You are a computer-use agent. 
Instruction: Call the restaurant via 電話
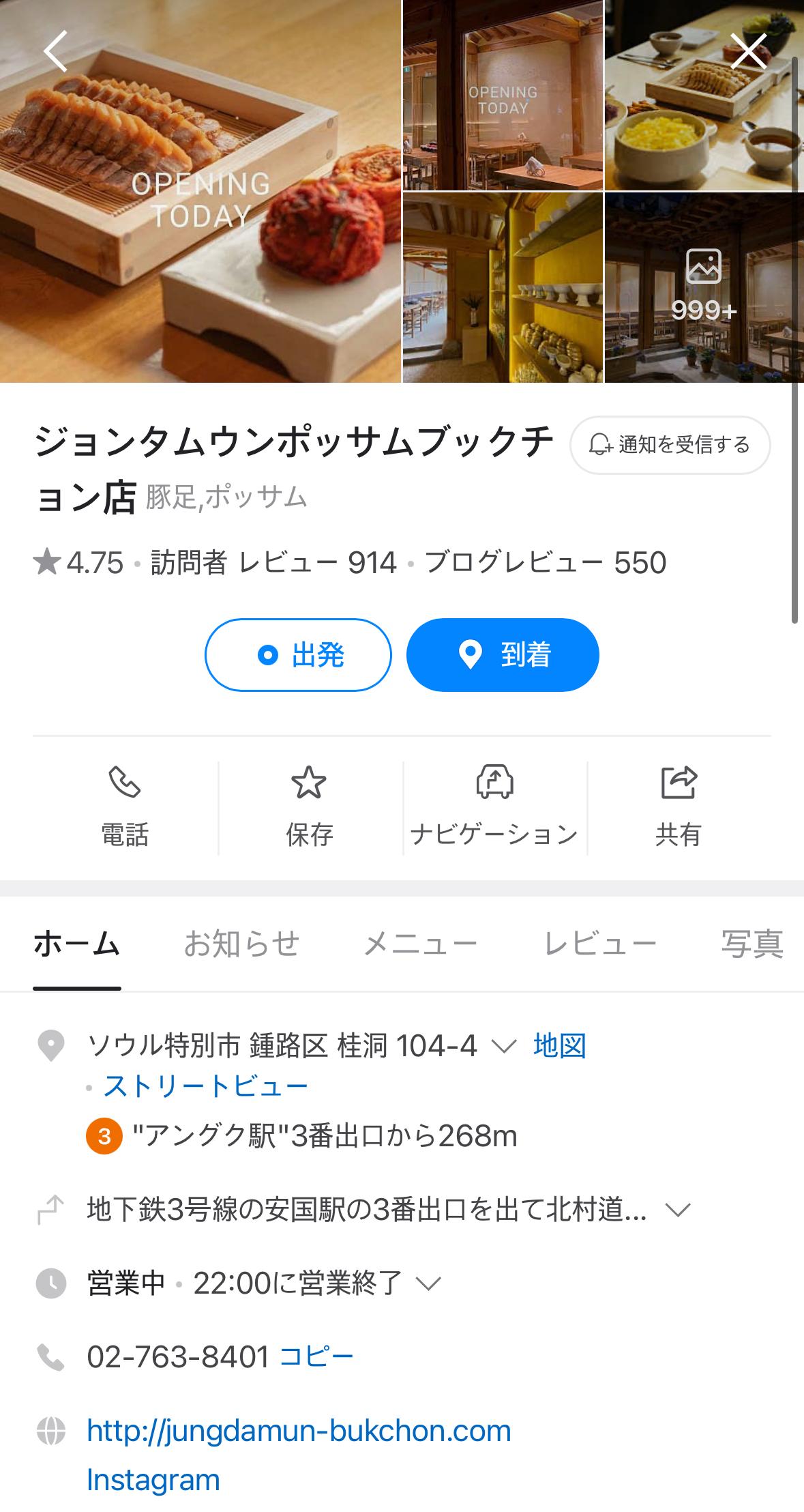[x=125, y=809]
